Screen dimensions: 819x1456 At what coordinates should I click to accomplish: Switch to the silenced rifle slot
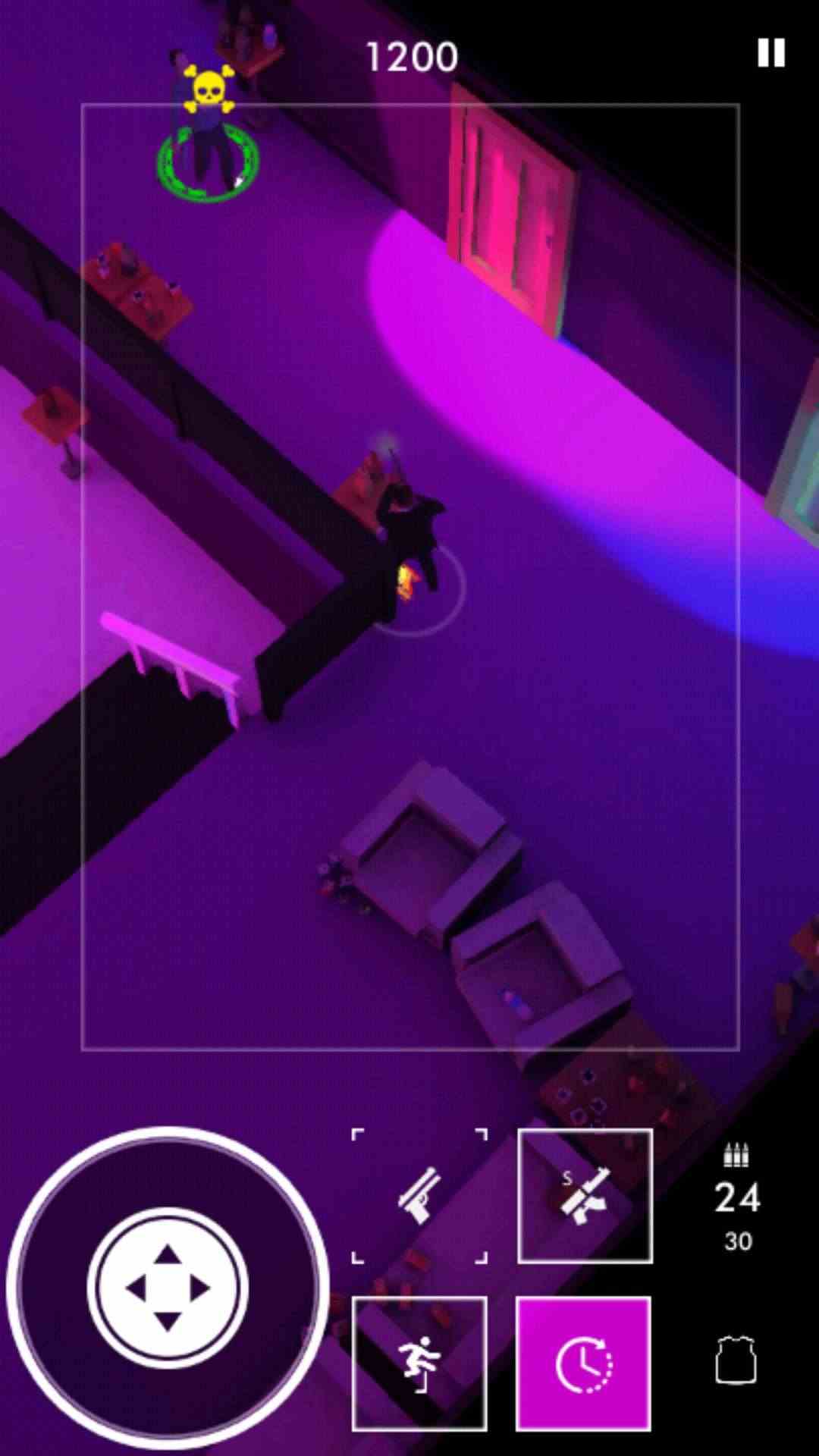click(585, 1196)
